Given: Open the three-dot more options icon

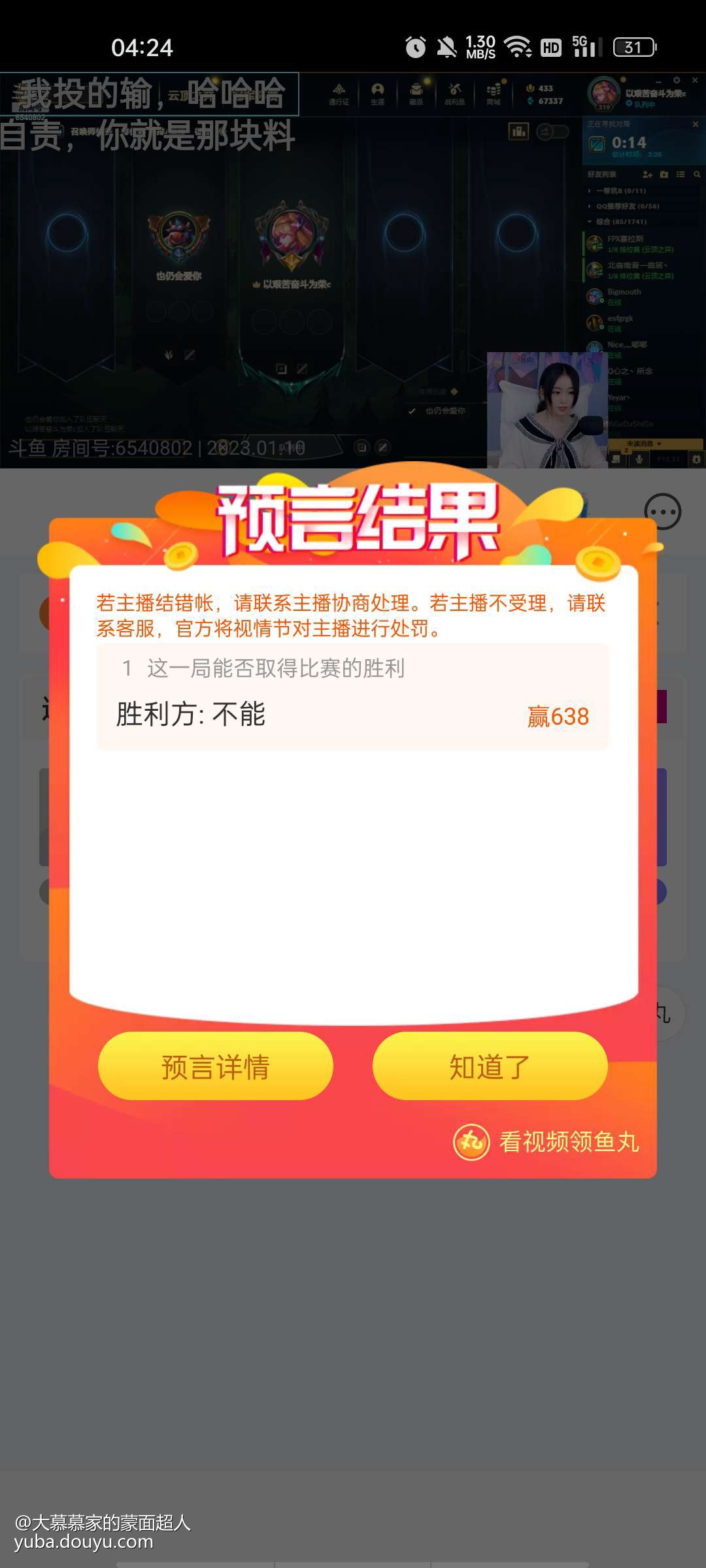Looking at the screenshot, I should click(662, 512).
